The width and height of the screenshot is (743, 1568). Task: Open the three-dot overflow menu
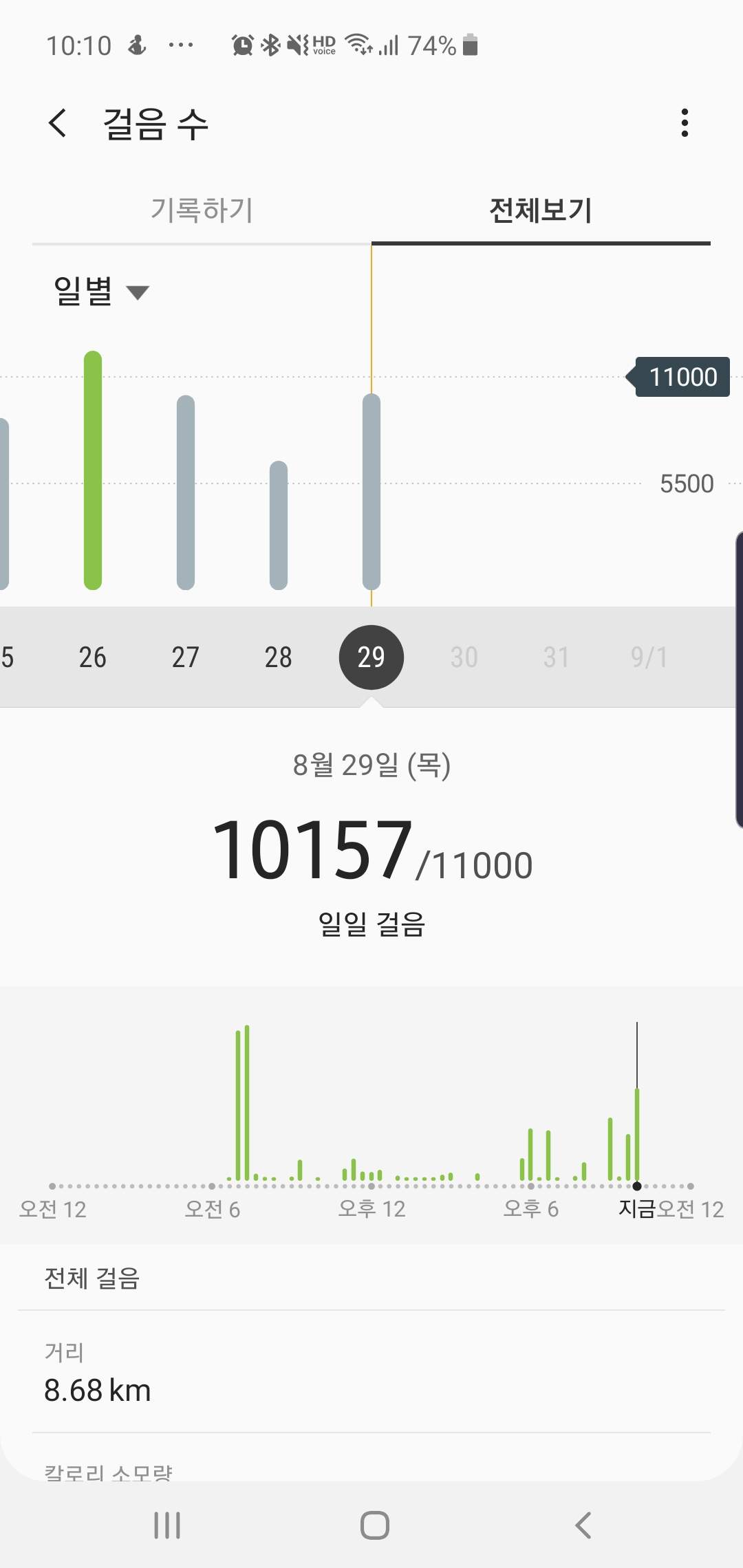pos(684,123)
